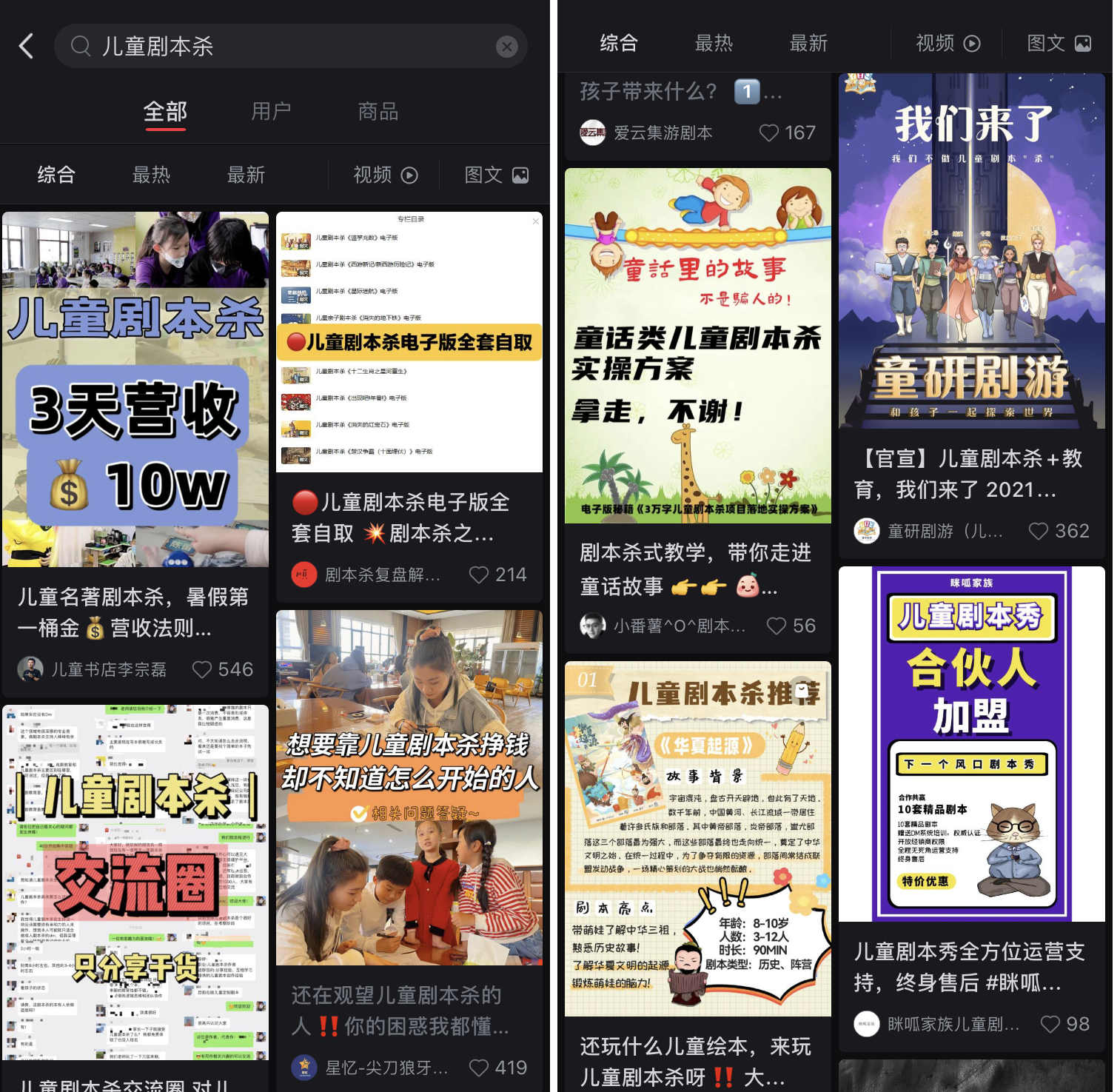Open the 3天营收10w post card
This screenshot has width=1120, height=1092.
135,389
